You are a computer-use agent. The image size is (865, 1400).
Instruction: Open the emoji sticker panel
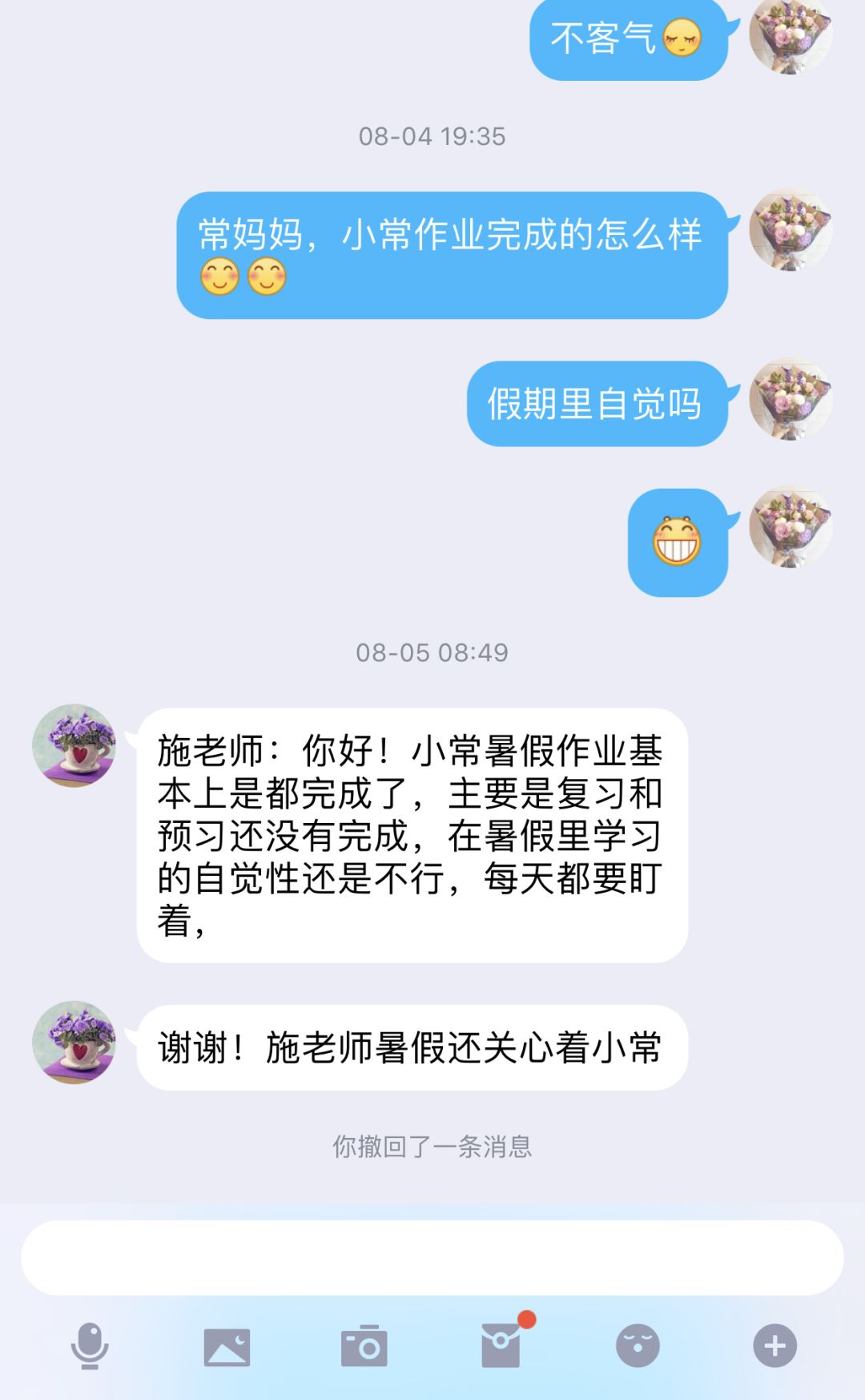tap(638, 1346)
